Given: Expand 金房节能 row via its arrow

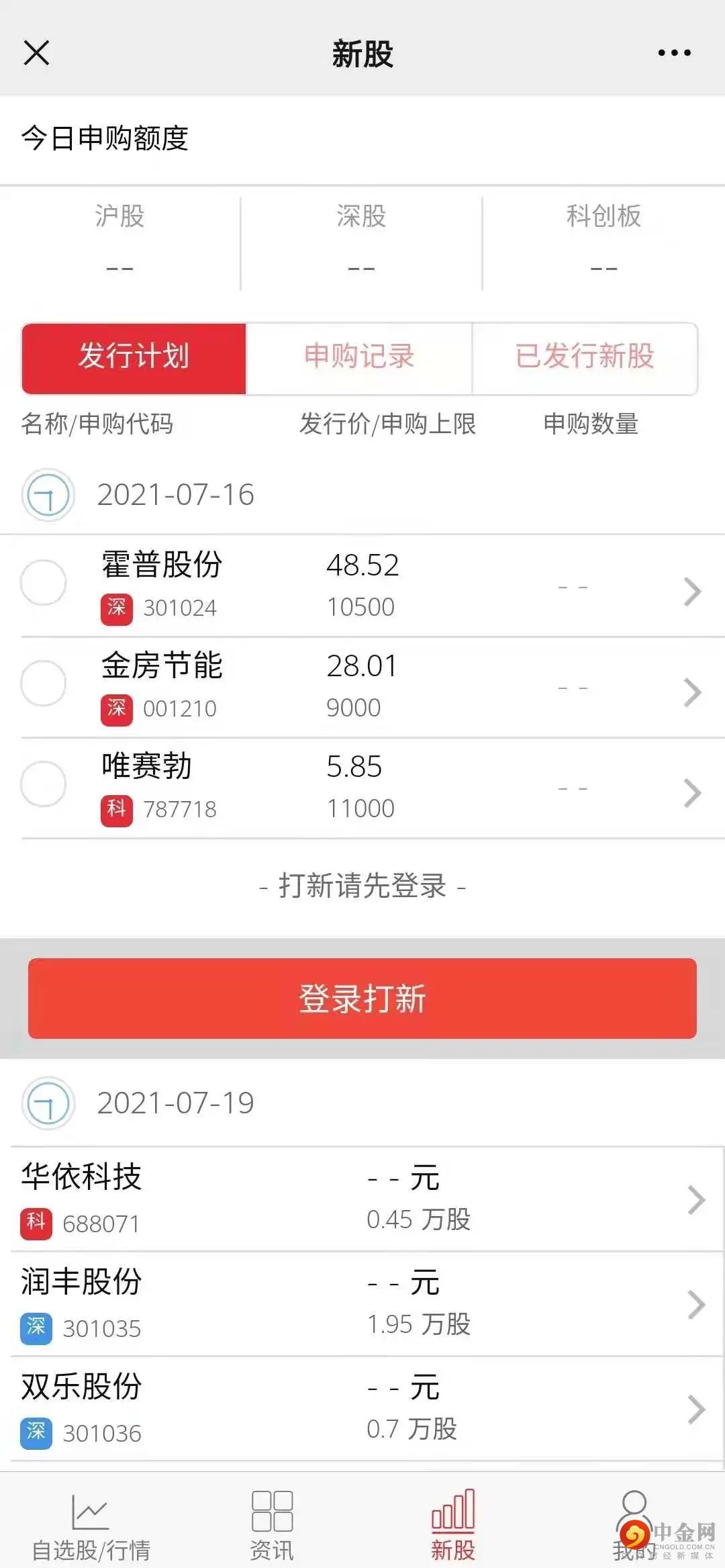Looking at the screenshot, I should click(x=692, y=692).
